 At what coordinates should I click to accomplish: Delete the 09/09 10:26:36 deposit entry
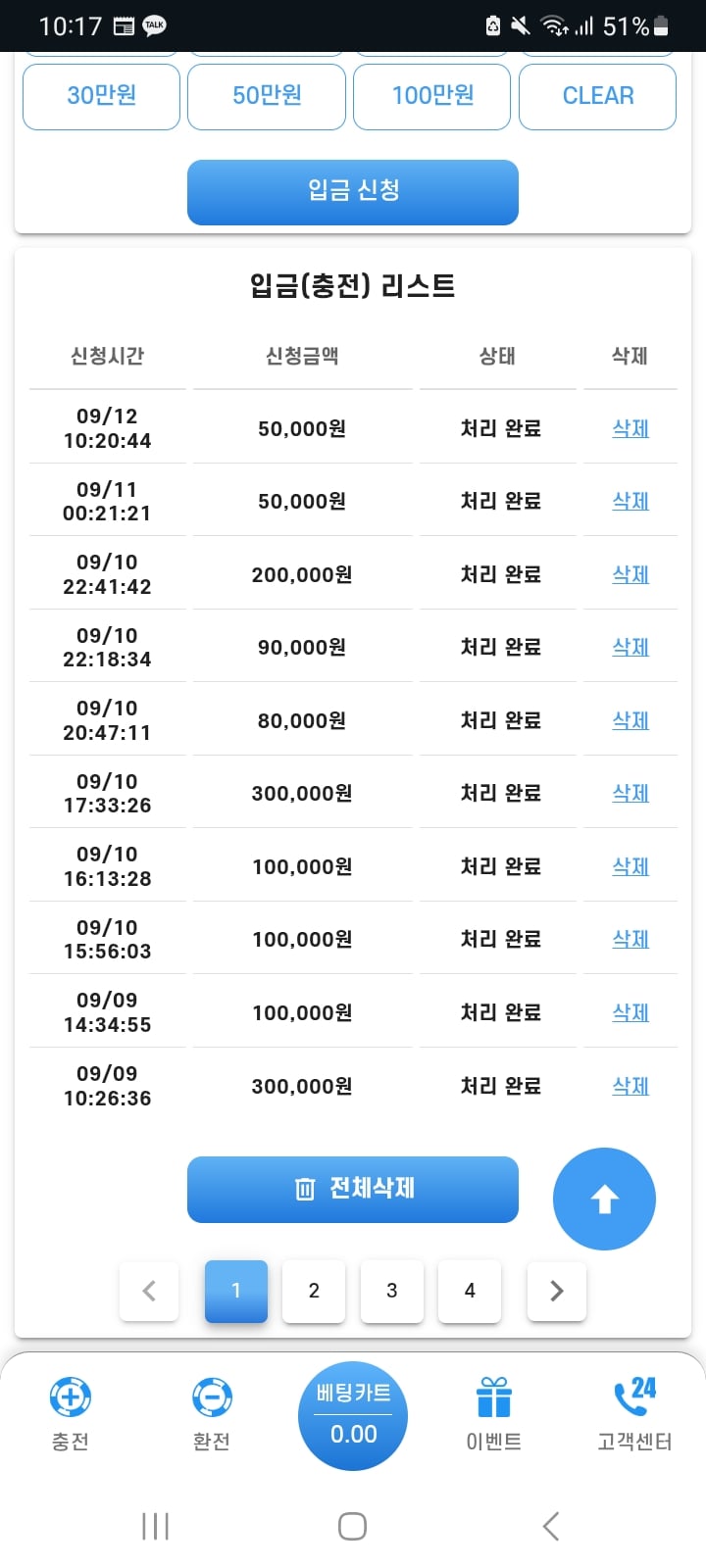click(630, 1086)
